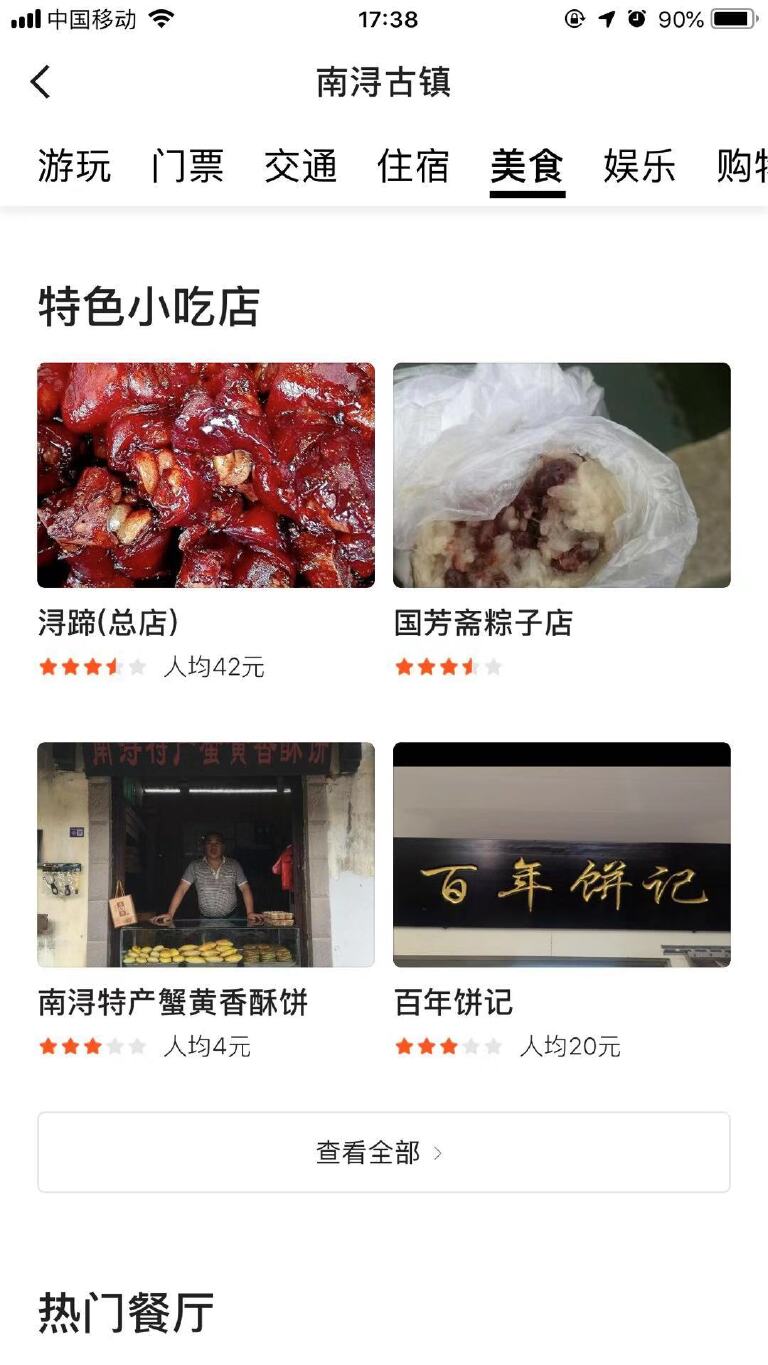
Task: Open the 浔蹄(总店) snack shop card
Action: [x=206, y=476]
